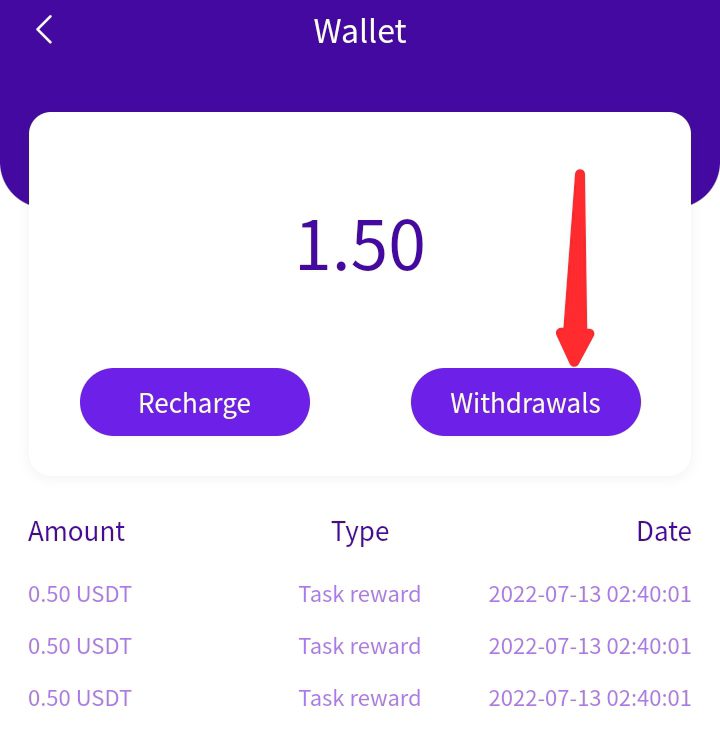Select the third 0.50 USDT transaction row
The height and width of the screenshot is (738, 720).
coord(360,697)
